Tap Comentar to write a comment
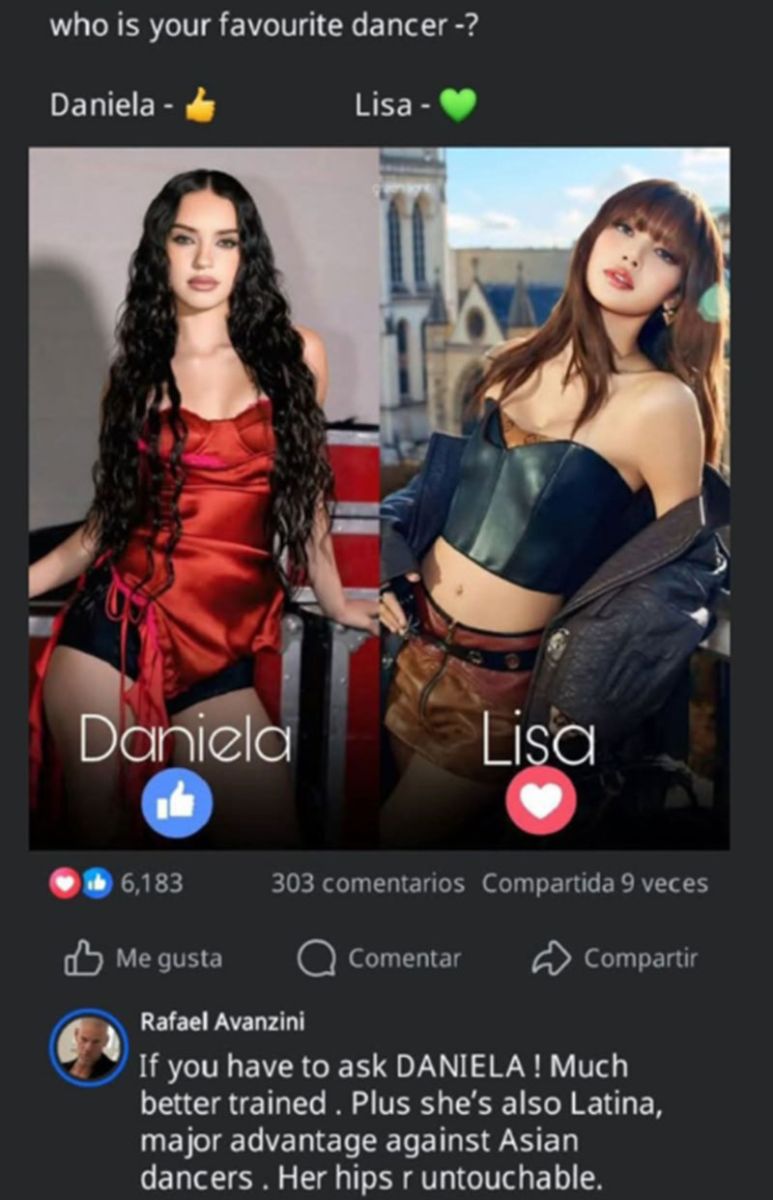 pyautogui.click(x=380, y=959)
